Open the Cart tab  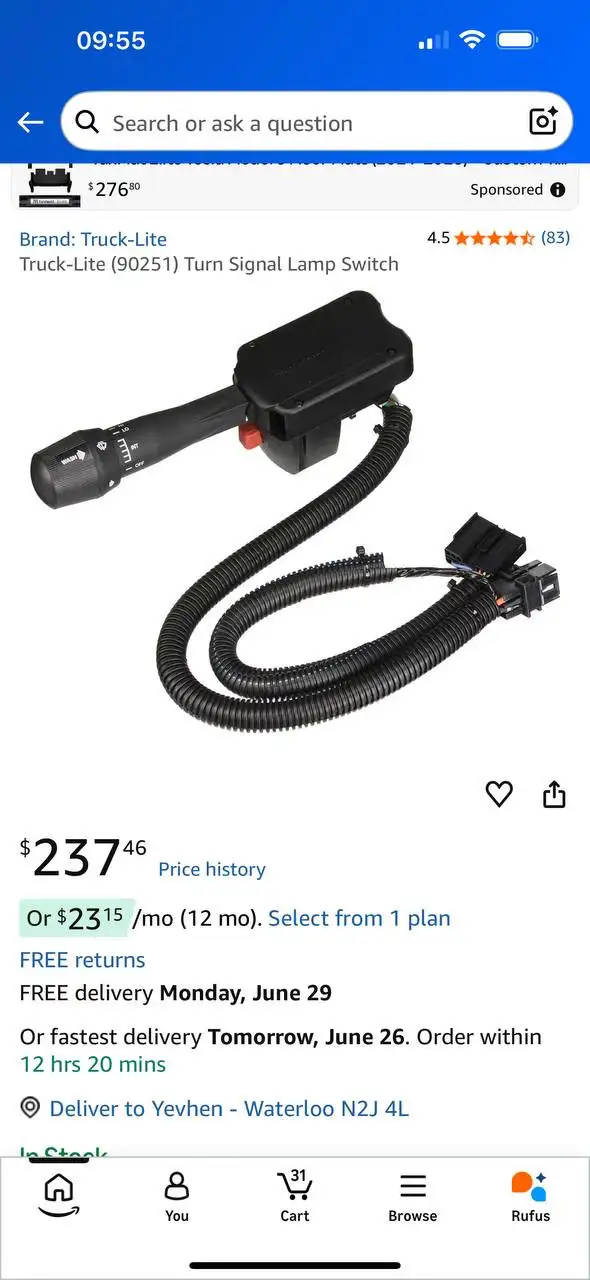(x=295, y=1197)
